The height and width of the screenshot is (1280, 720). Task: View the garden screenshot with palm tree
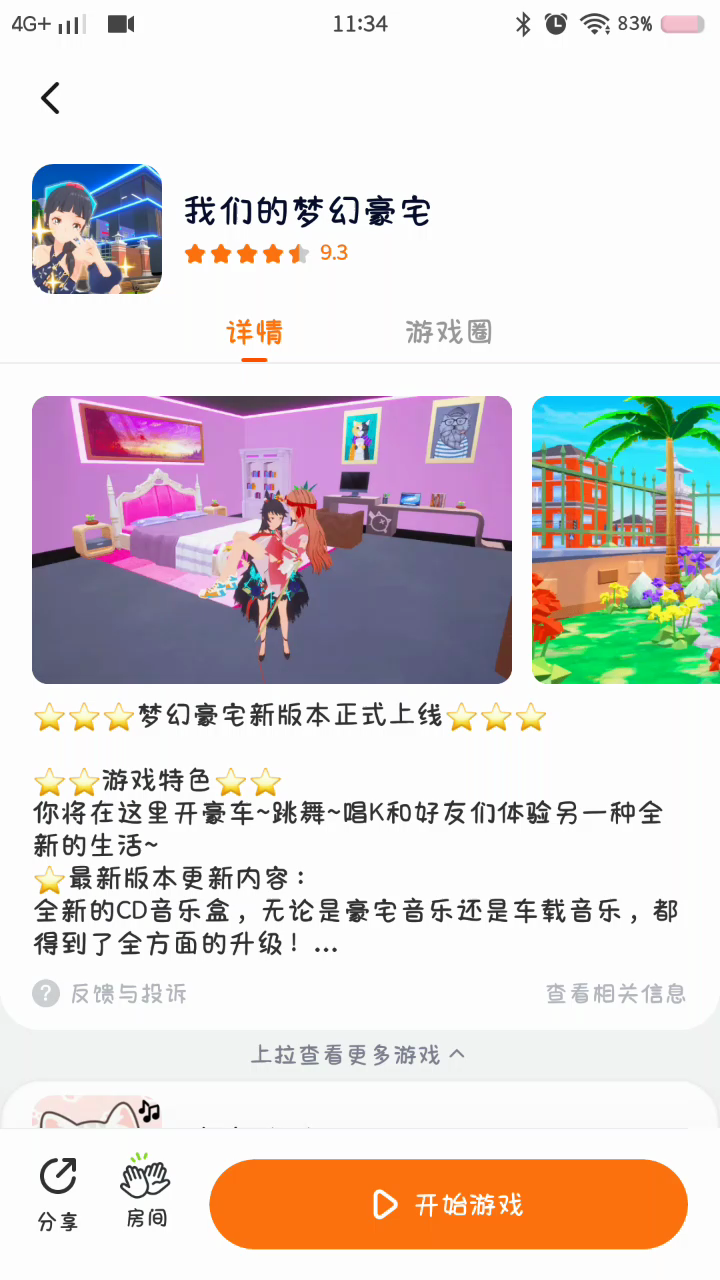(626, 540)
